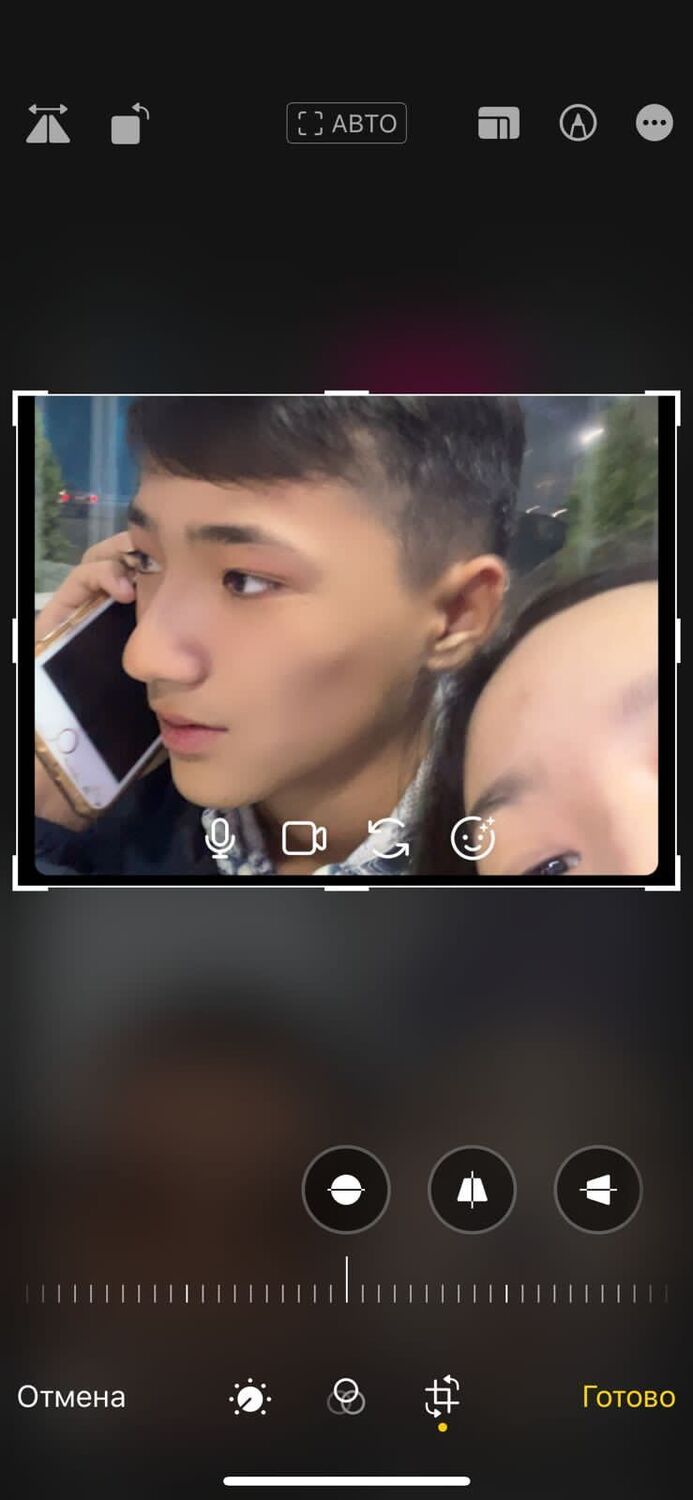Rotate the photo 90 degrees

coord(130,124)
